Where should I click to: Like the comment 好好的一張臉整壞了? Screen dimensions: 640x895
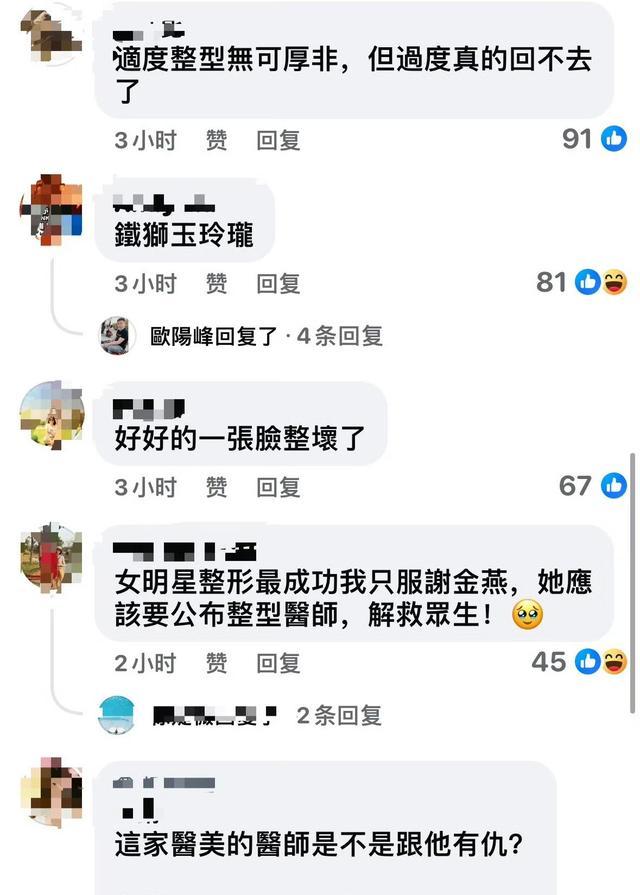click(x=216, y=487)
